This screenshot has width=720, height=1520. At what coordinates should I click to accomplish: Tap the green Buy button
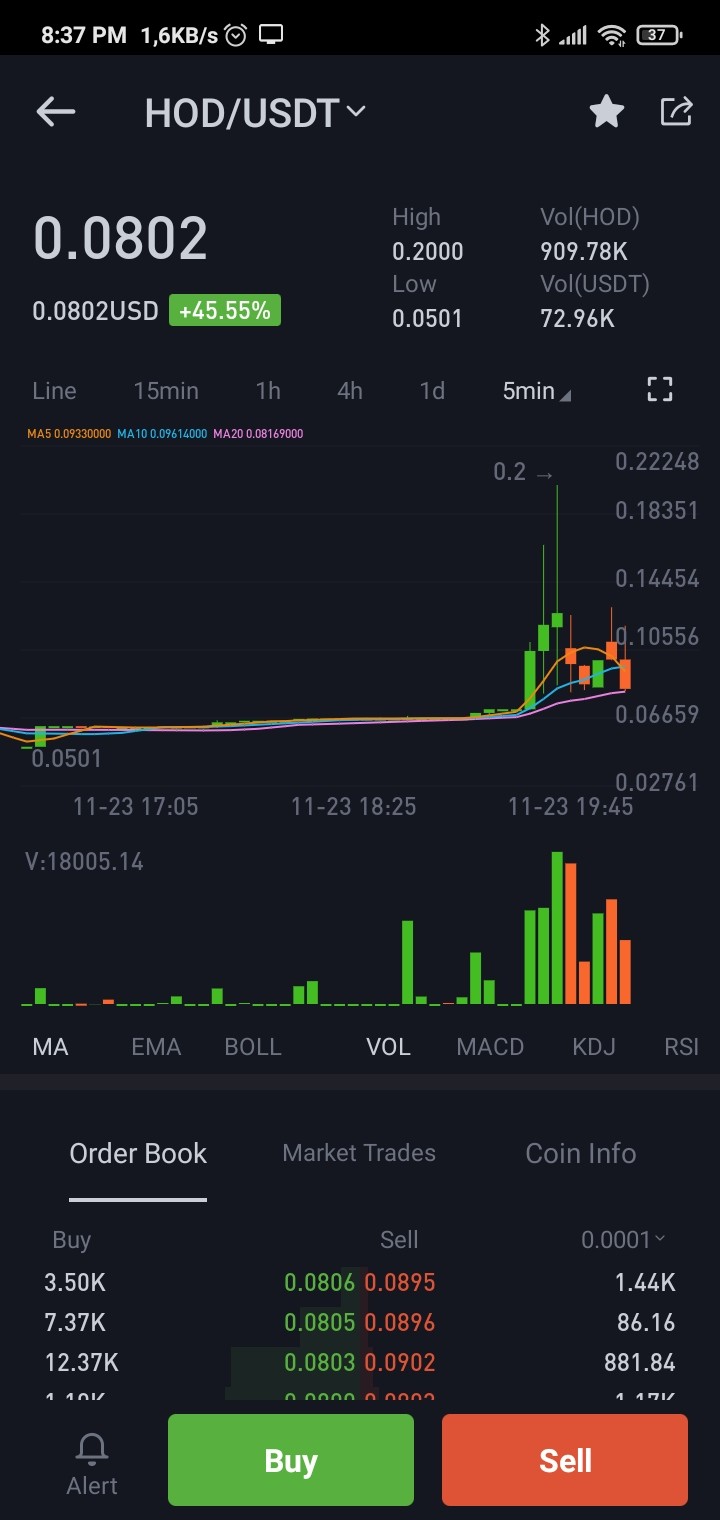tap(291, 1460)
